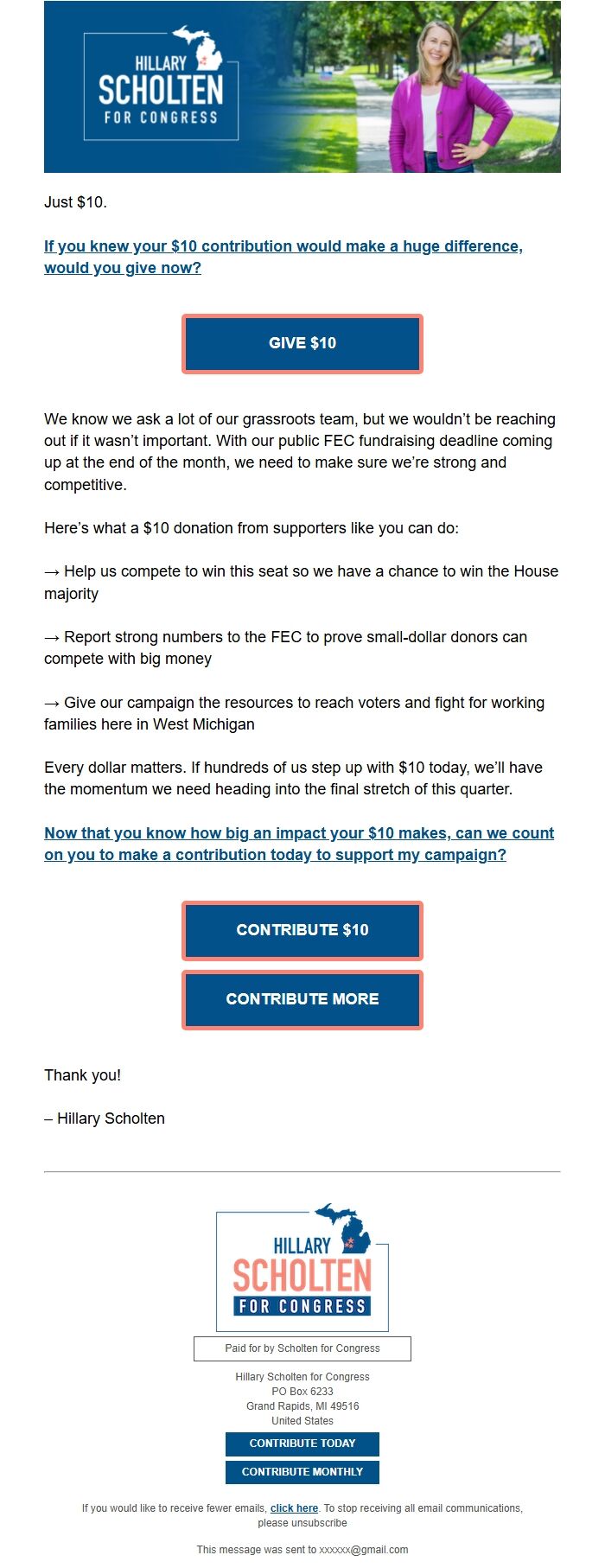Image resolution: width=605 pixels, height=1568 pixels.
Task: Follow the "Now that you know how big" link
Action: (x=299, y=844)
